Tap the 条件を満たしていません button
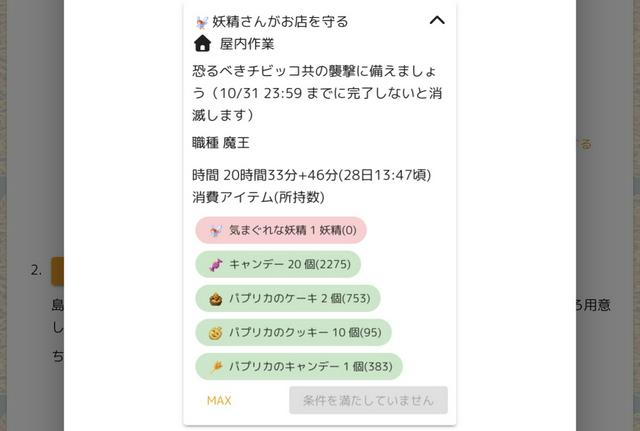 point(368,400)
